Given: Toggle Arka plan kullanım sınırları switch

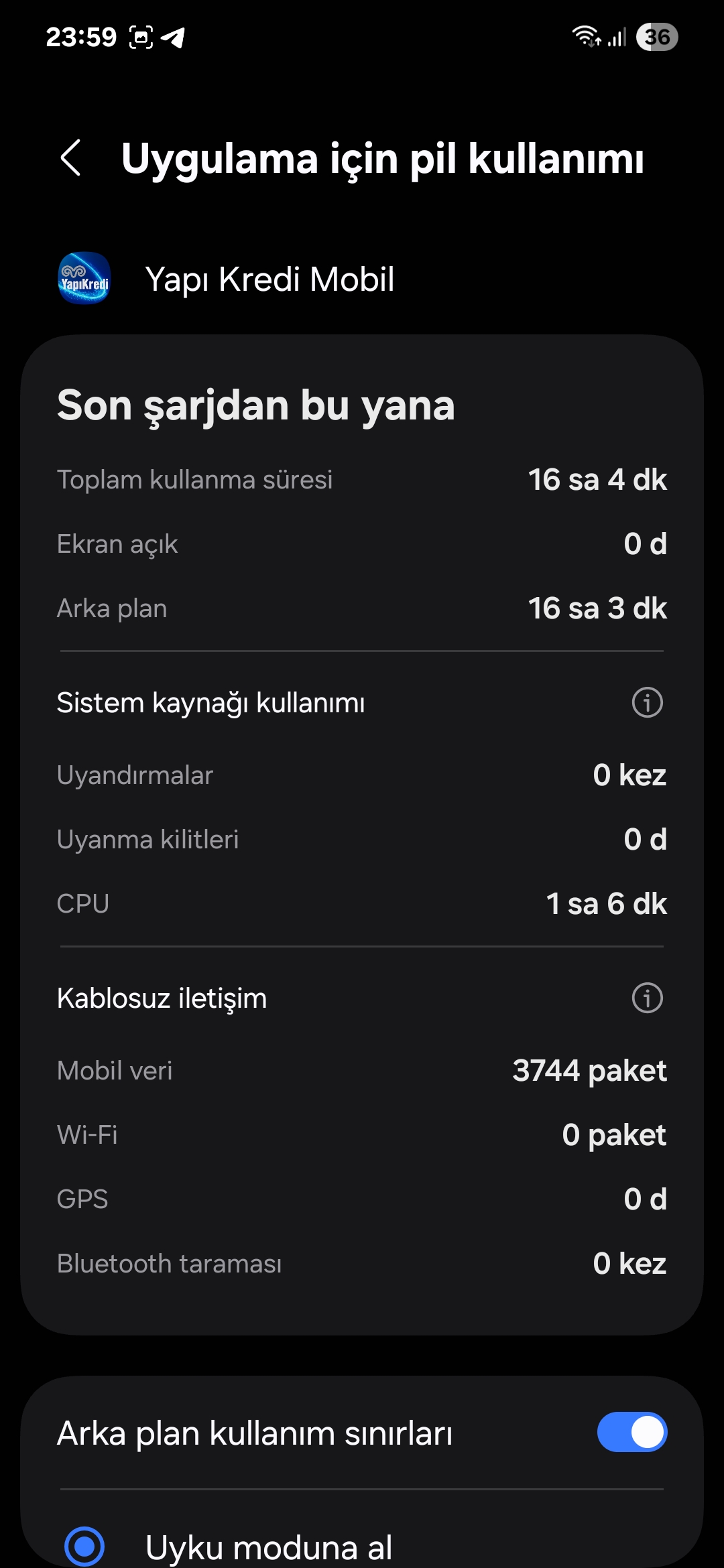Looking at the screenshot, I should pos(631,1432).
